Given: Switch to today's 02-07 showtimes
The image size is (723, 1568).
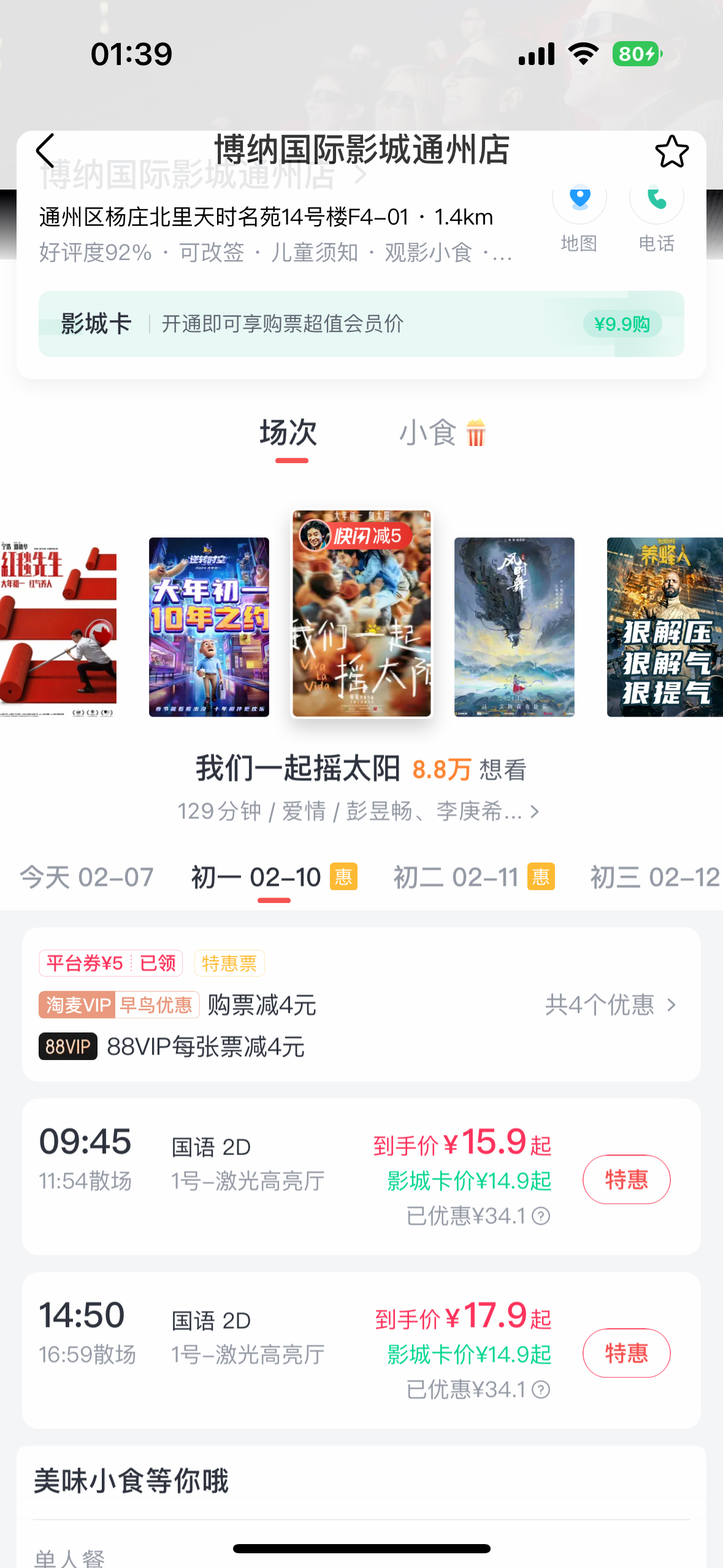Looking at the screenshot, I should [x=86, y=877].
